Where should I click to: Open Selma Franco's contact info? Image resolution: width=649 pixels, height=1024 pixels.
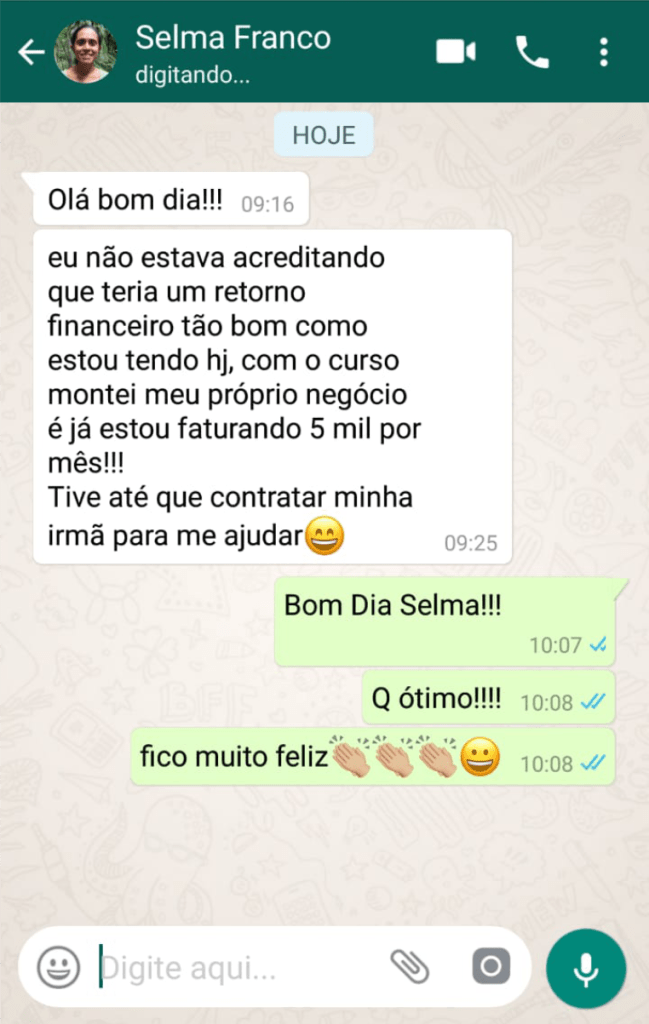(232, 50)
